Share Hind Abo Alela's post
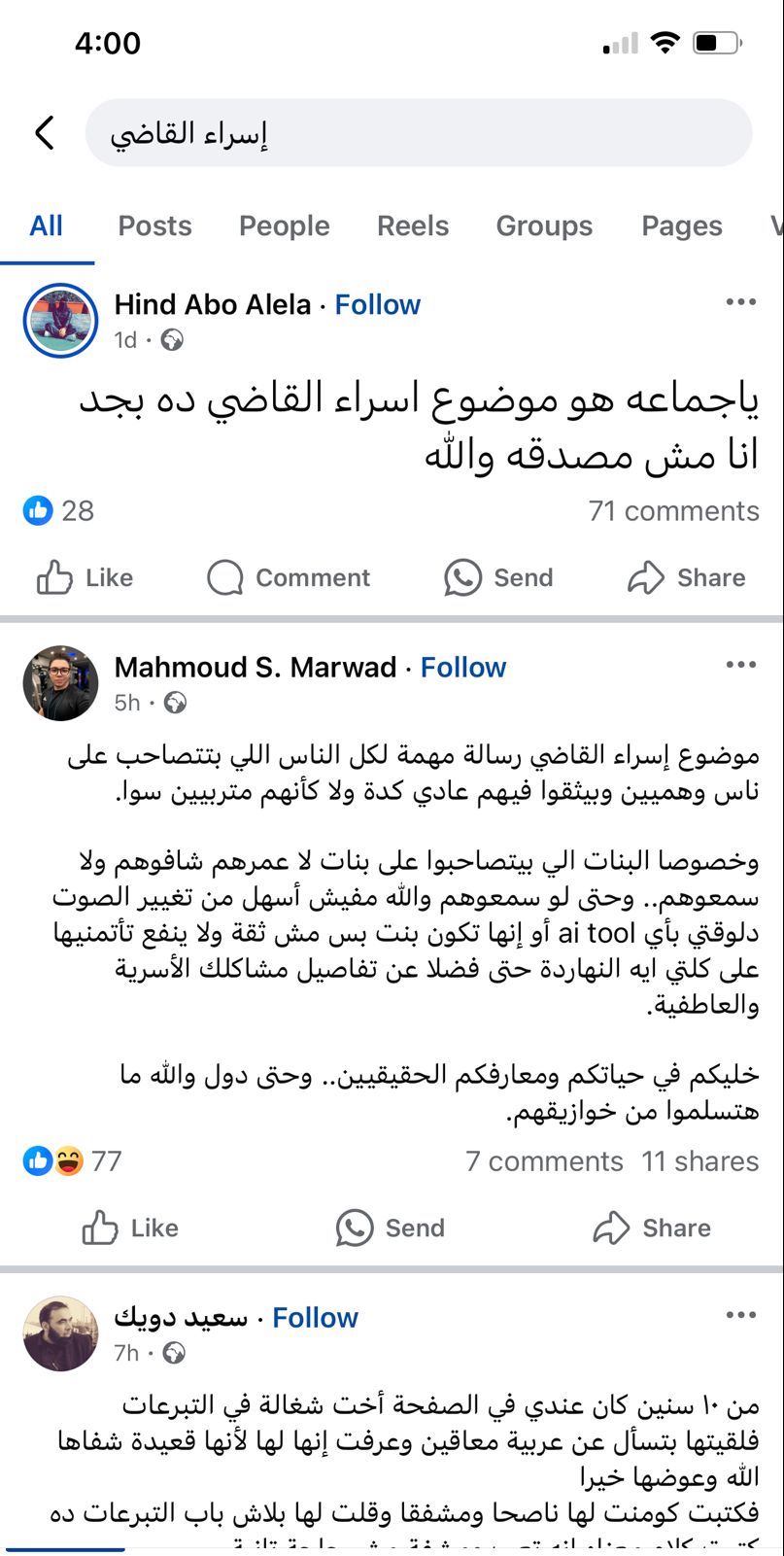784x1556 pixels. tap(686, 578)
